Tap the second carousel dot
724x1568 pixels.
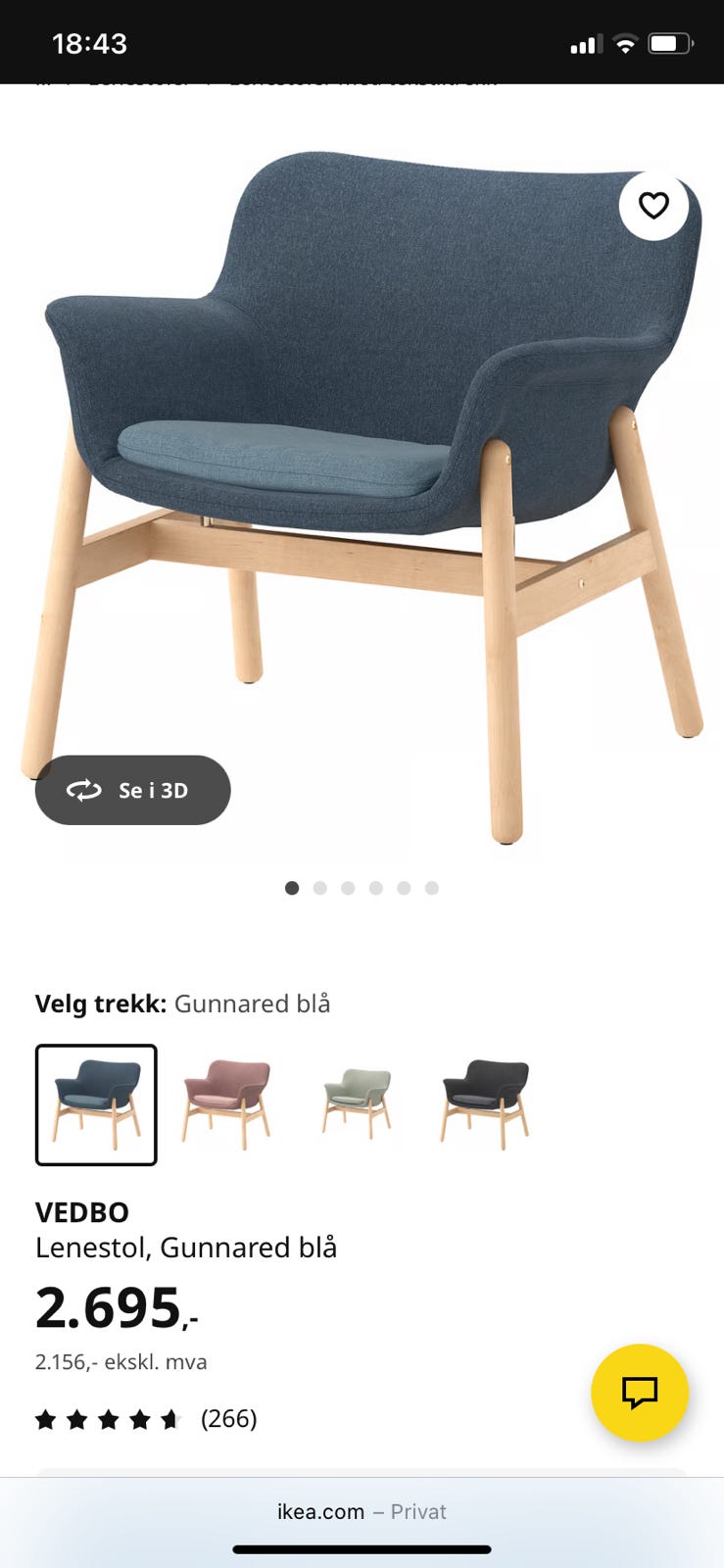tap(319, 888)
